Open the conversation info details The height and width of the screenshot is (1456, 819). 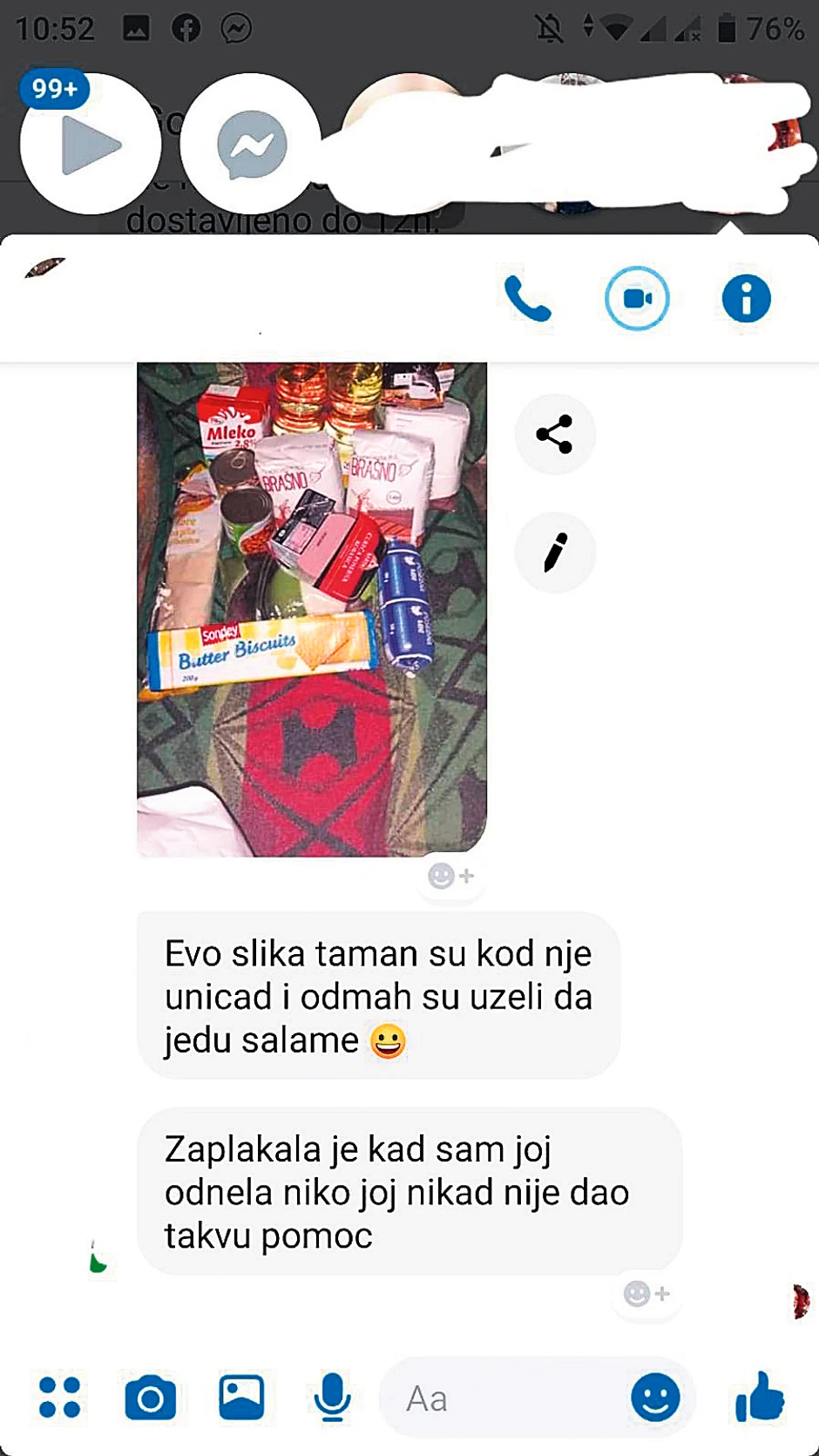[x=746, y=299]
